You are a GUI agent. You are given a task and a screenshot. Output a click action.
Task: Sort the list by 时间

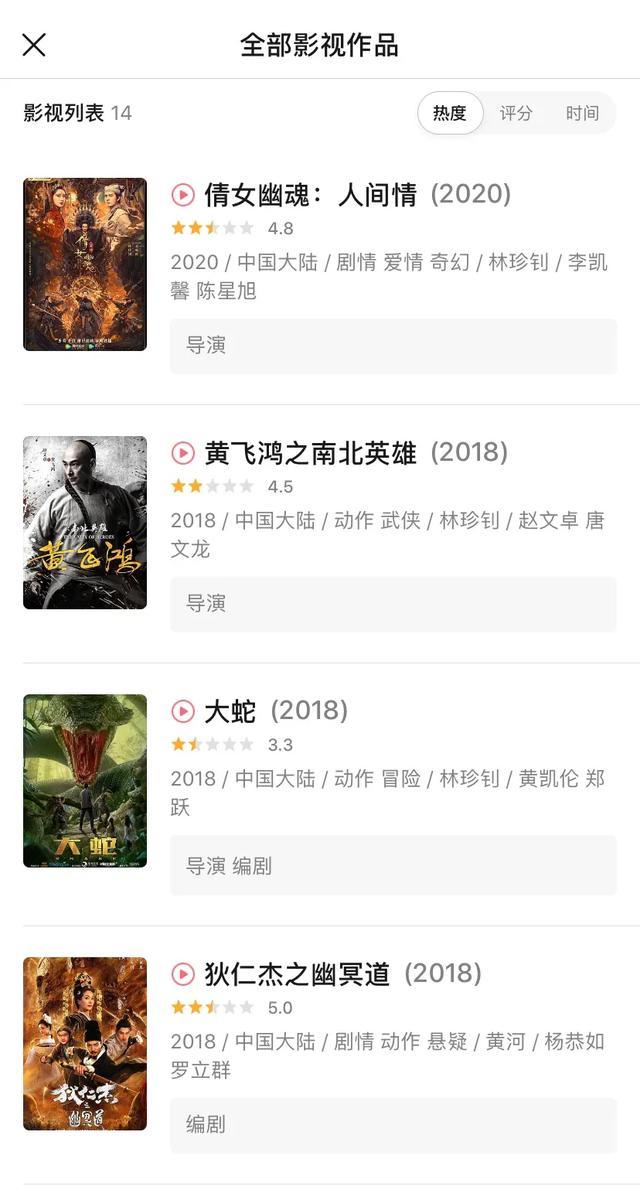tap(582, 113)
